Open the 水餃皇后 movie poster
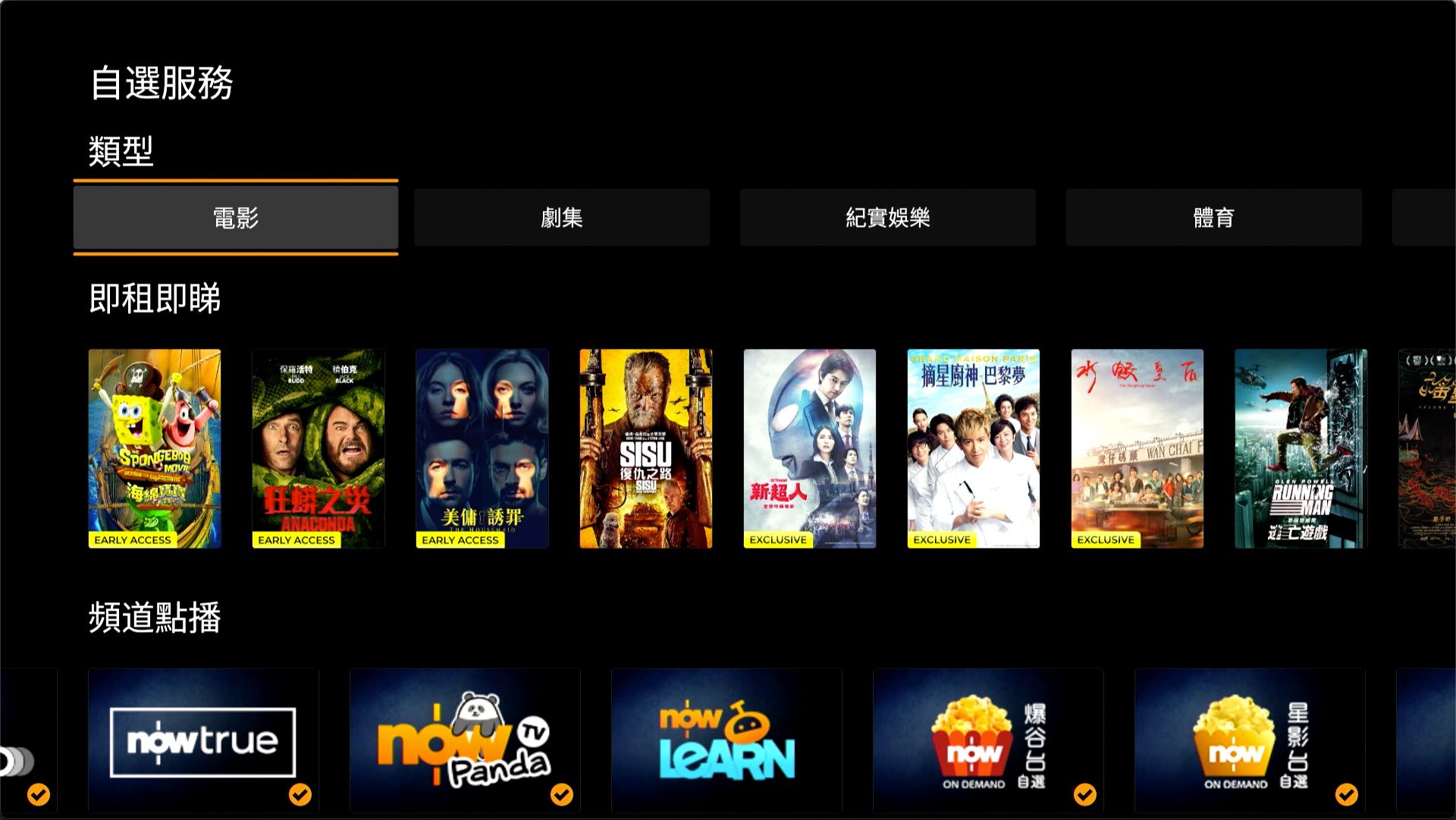The image size is (1456, 820). [1137, 448]
